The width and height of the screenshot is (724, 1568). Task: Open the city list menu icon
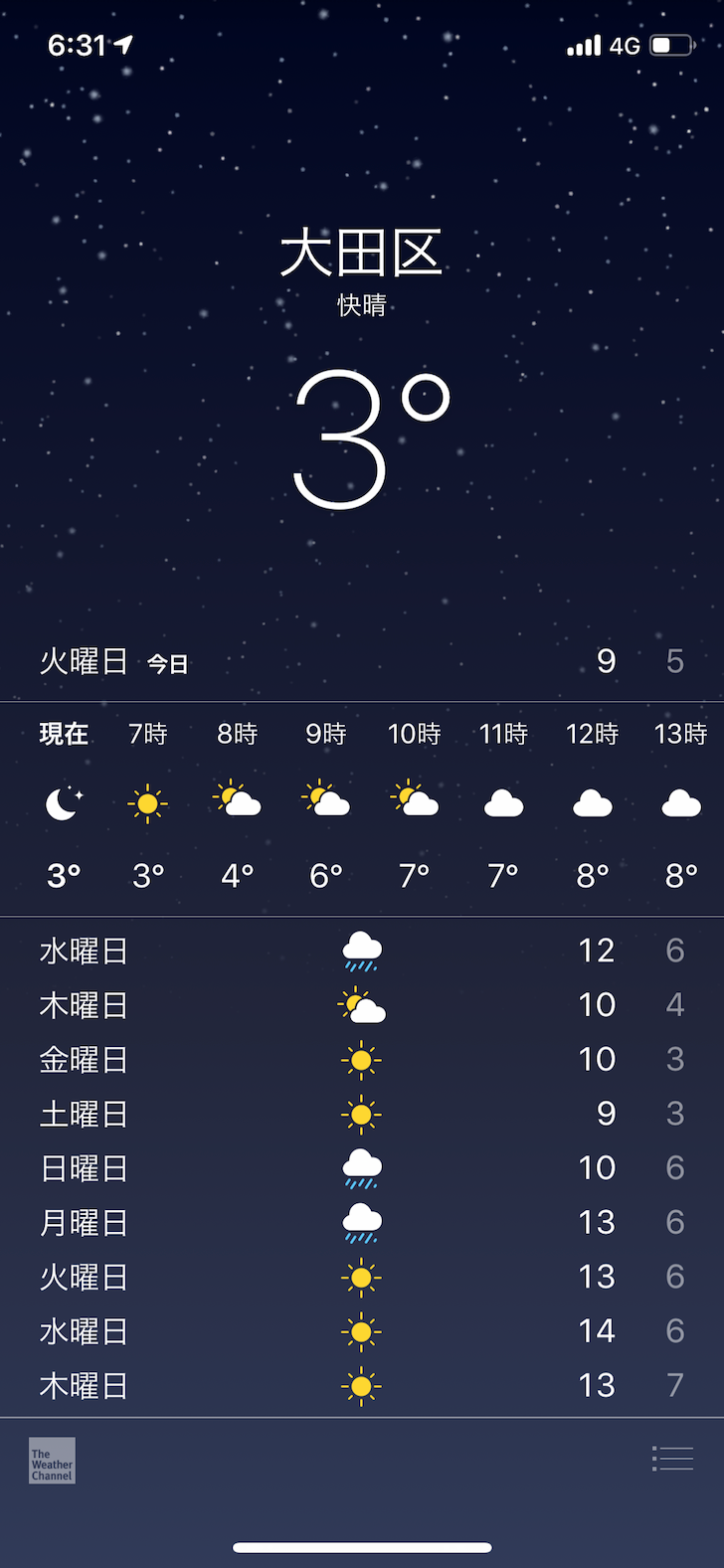[672, 1459]
